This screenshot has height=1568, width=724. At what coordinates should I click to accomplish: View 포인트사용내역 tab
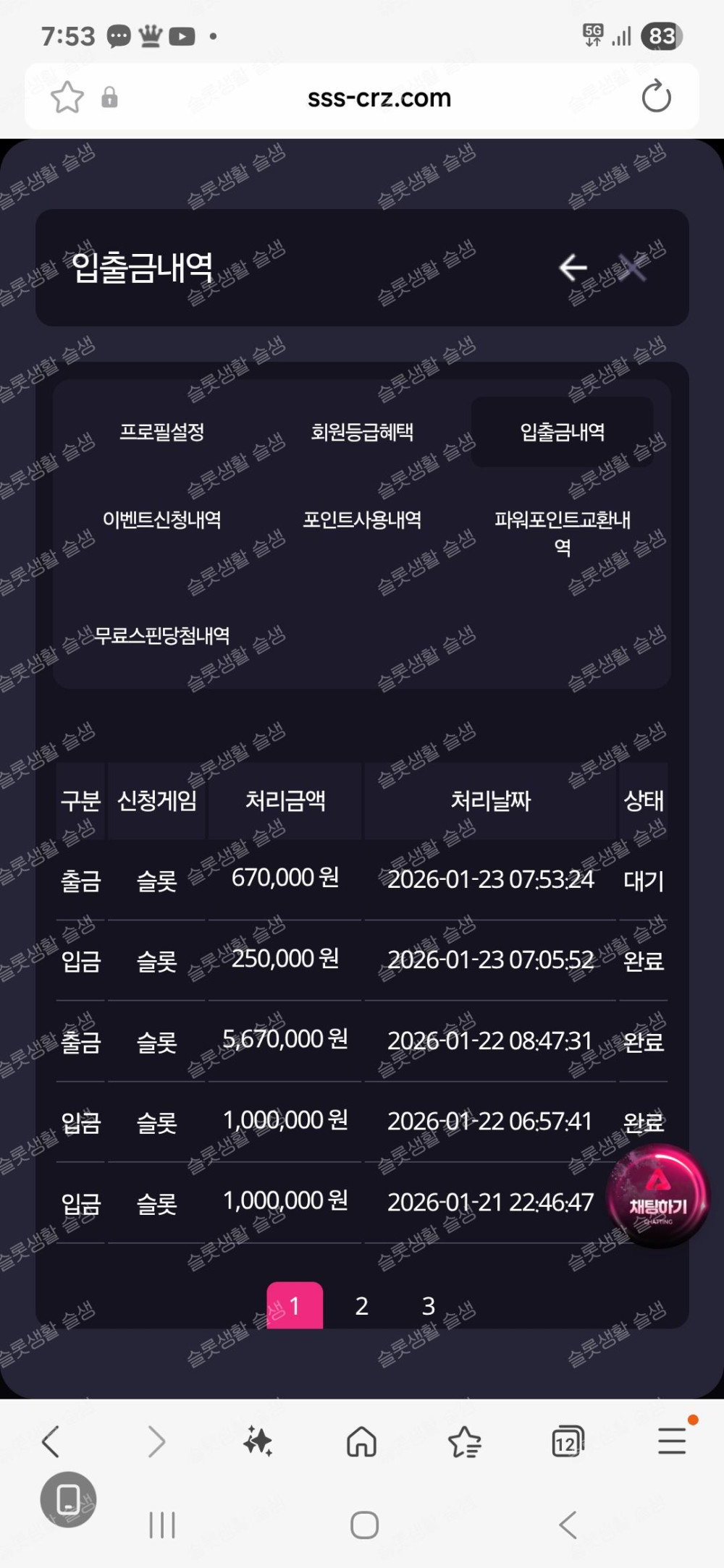pyautogui.click(x=362, y=520)
